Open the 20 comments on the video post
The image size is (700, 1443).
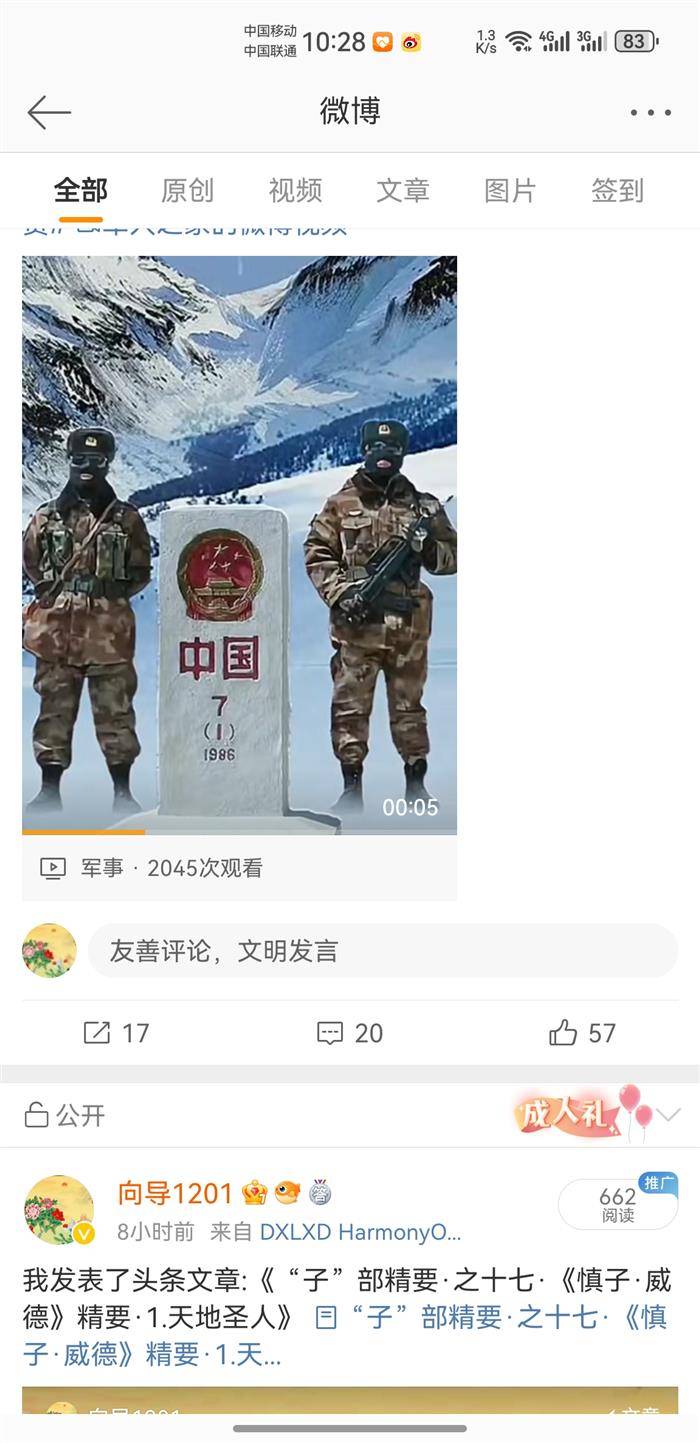tap(350, 1033)
